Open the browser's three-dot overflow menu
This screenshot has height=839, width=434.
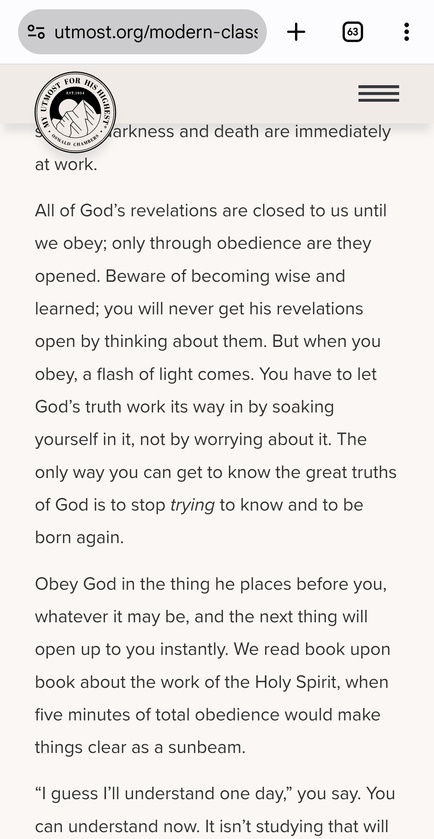pyautogui.click(x=407, y=32)
